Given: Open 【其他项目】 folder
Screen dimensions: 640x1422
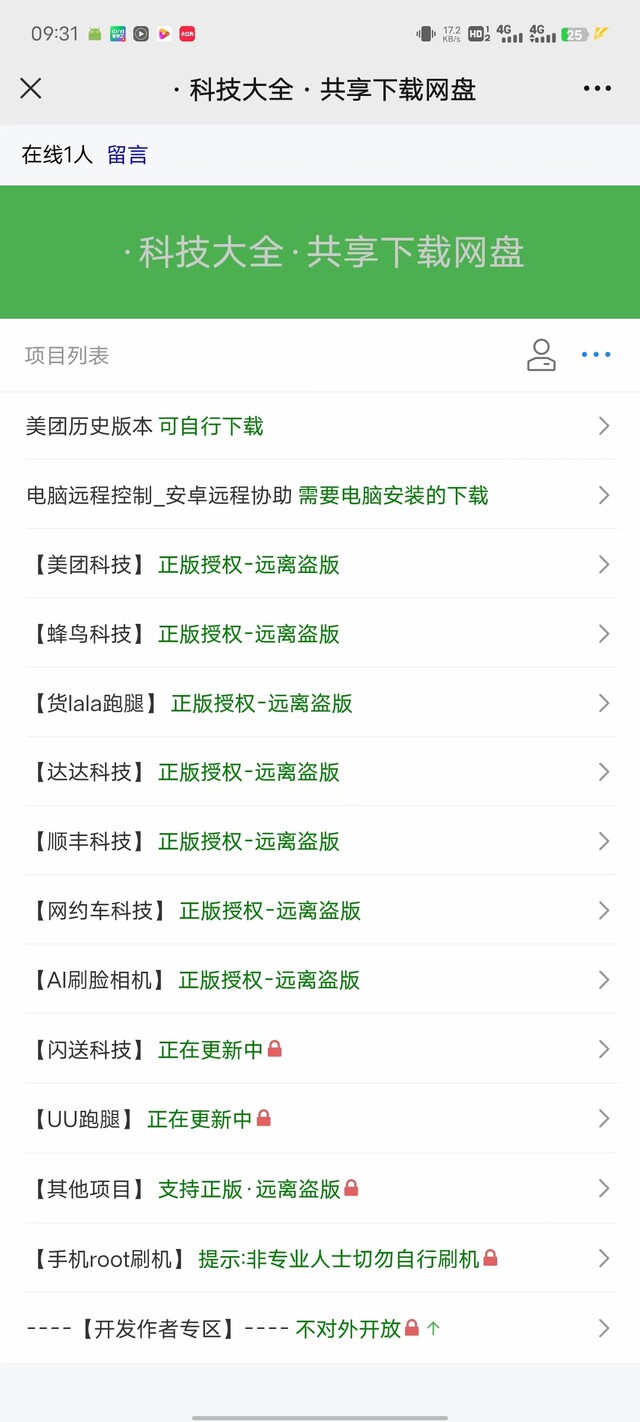Looking at the screenshot, I should tap(320, 1189).
